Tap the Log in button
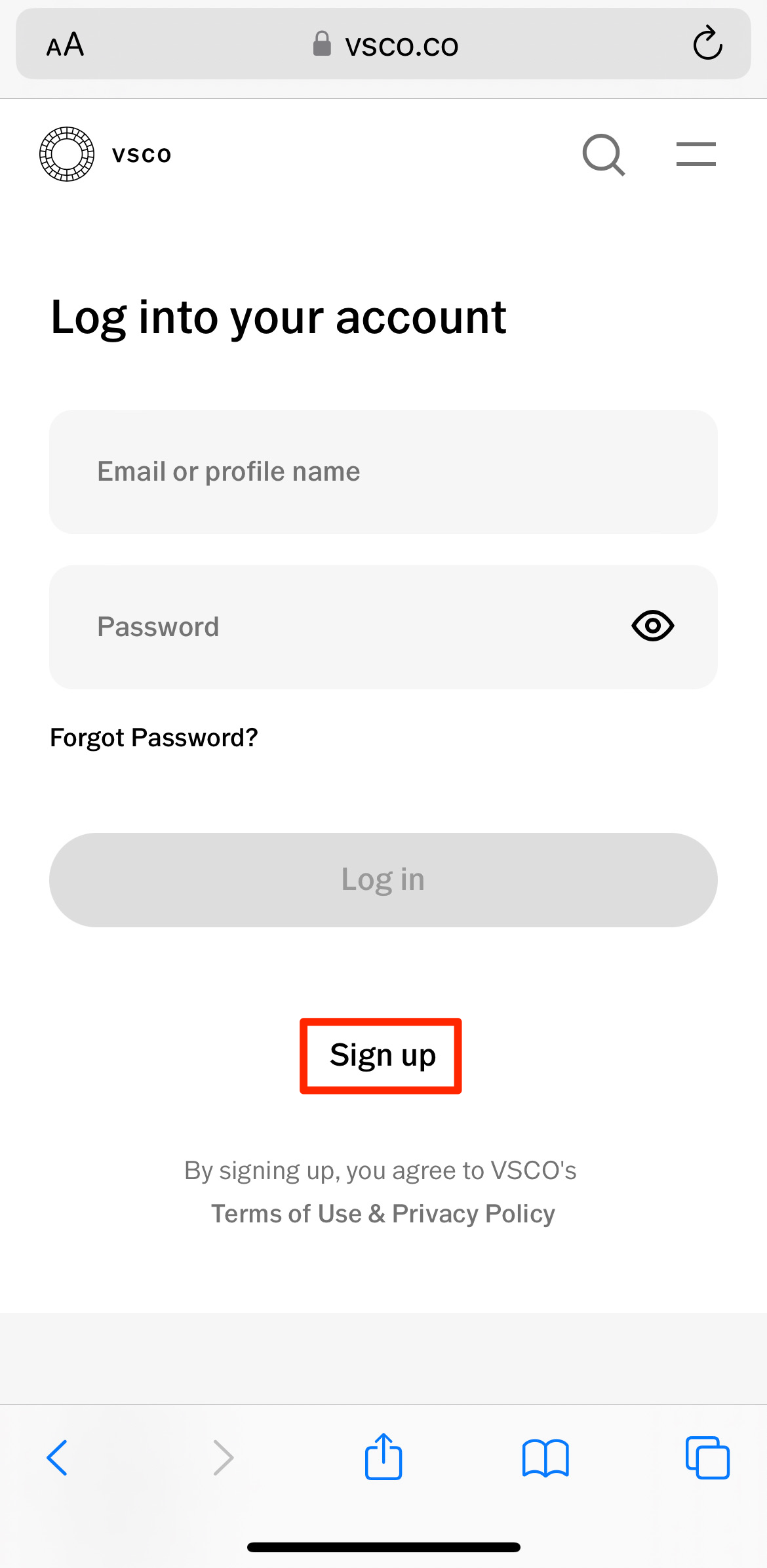Screen dimensions: 767x1568 coord(383,879)
